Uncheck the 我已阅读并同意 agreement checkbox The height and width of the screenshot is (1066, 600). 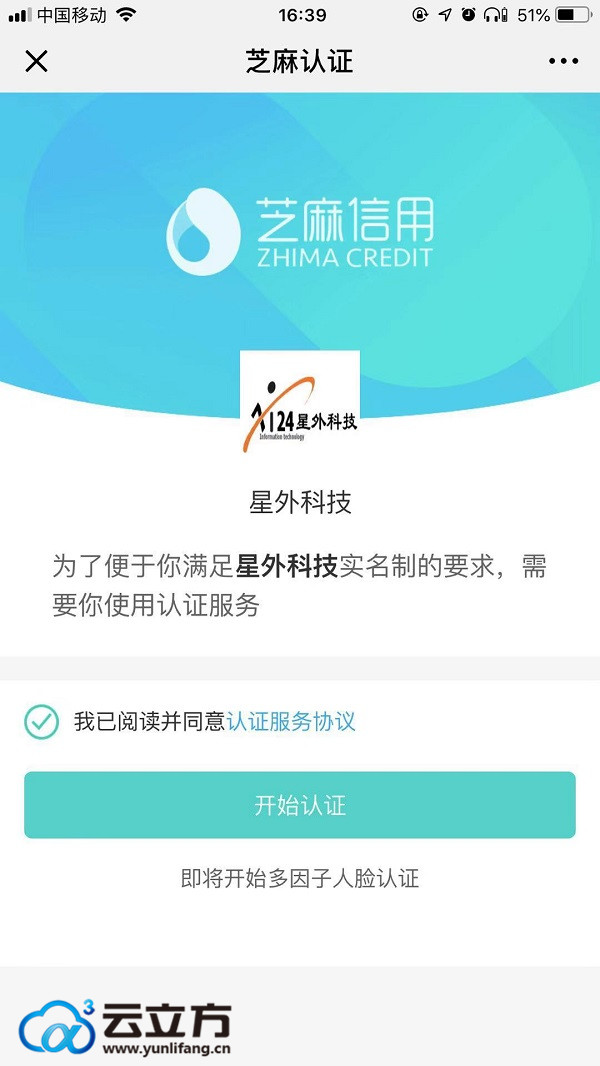pos(42,721)
